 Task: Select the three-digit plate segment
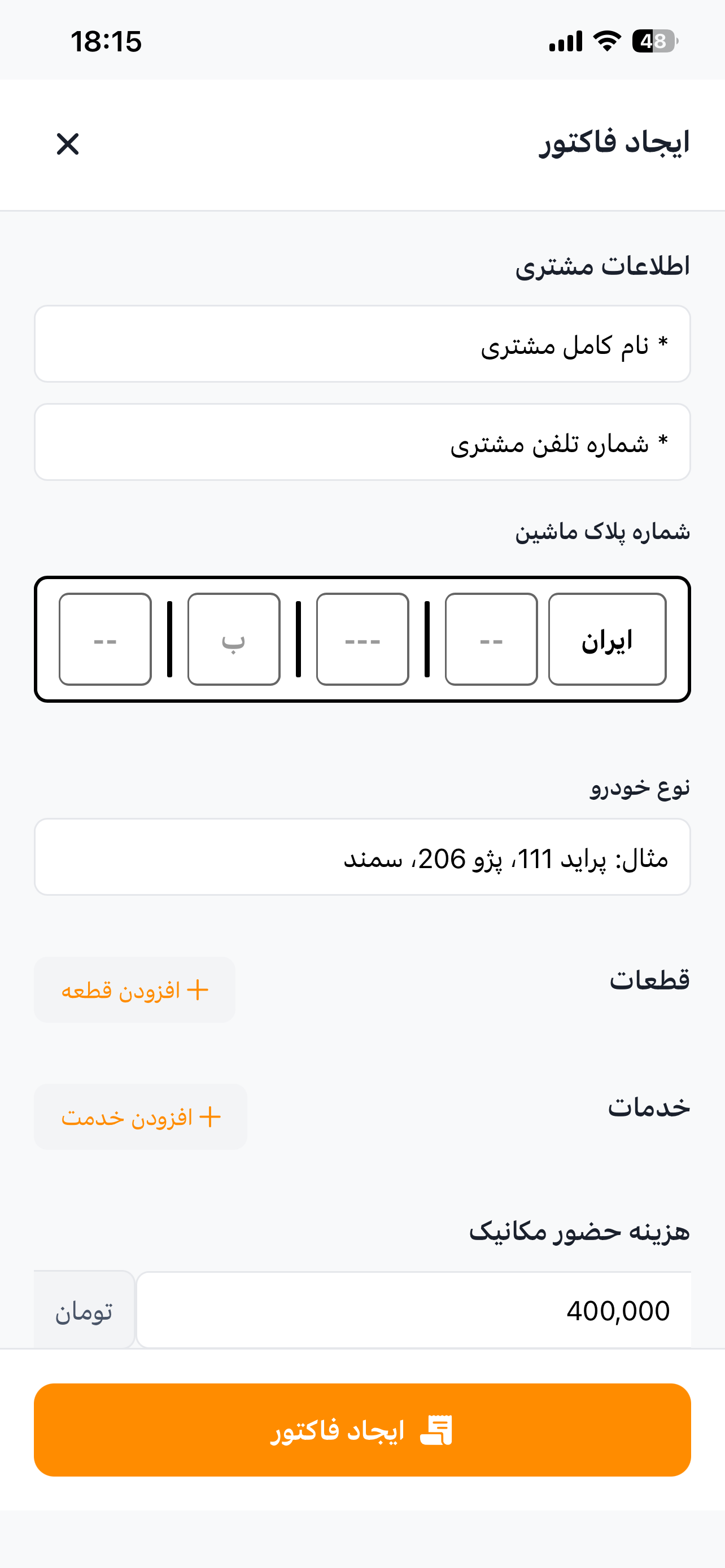pos(362,638)
